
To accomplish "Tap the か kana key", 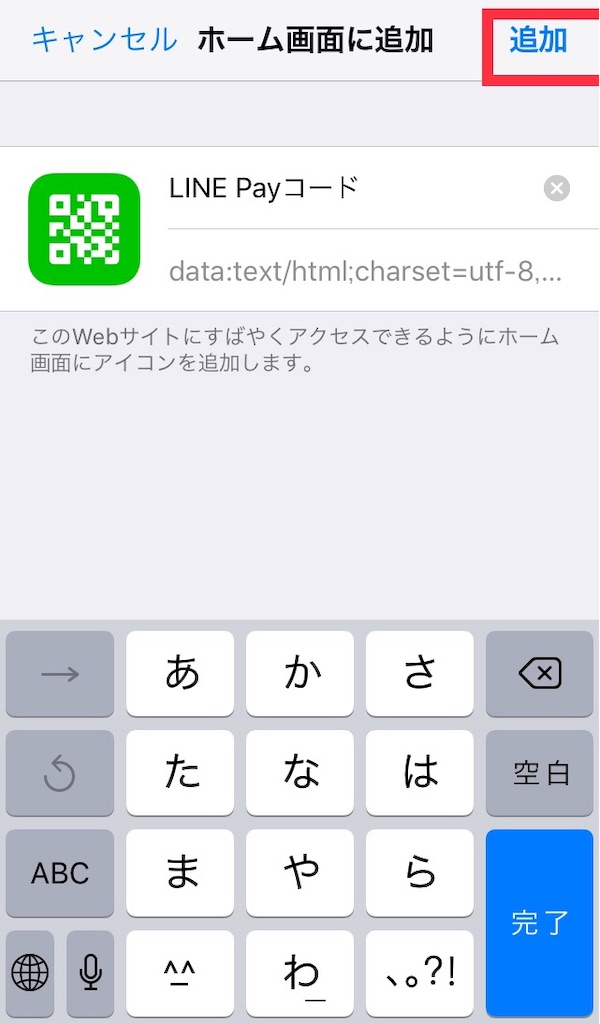I will (301, 674).
